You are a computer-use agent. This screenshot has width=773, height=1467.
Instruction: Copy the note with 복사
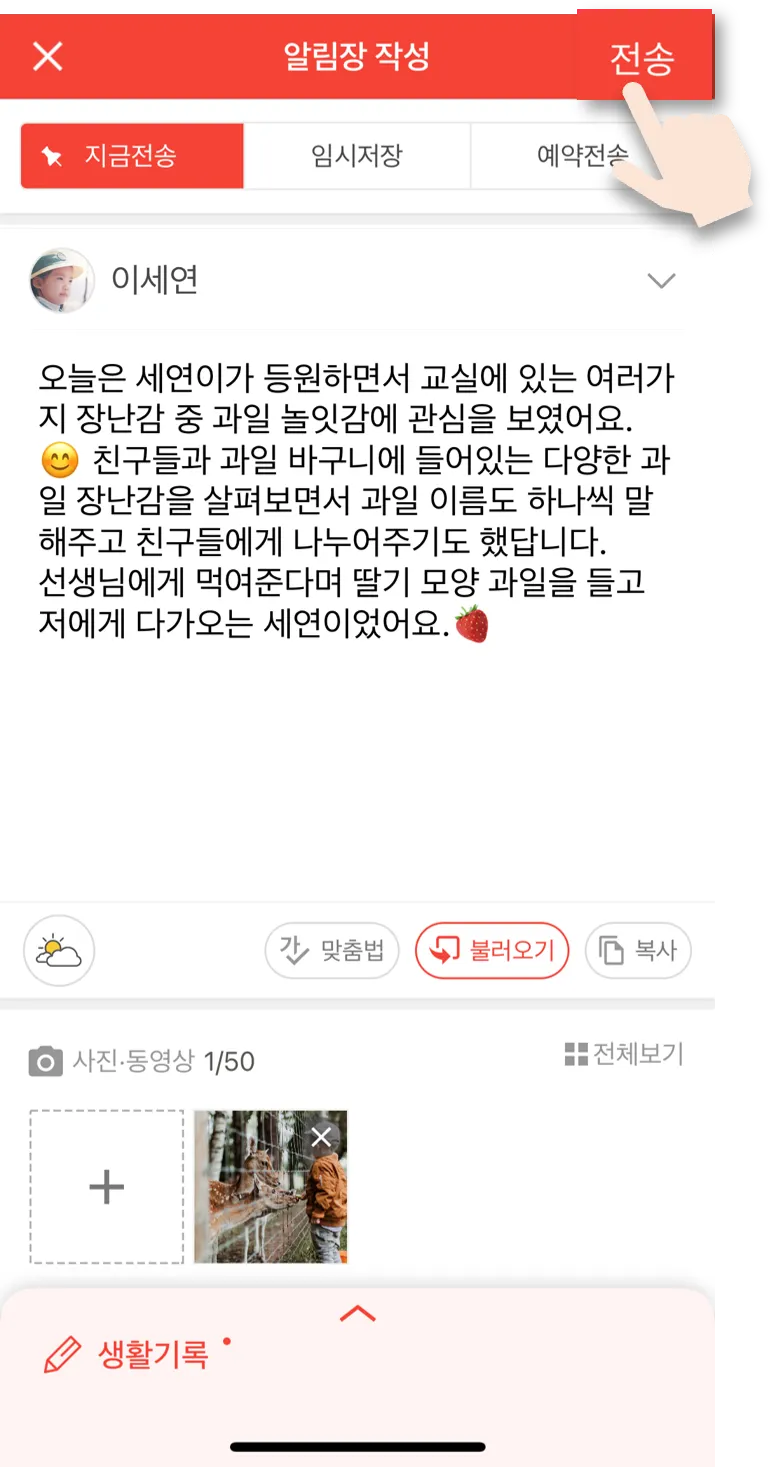(x=638, y=950)
